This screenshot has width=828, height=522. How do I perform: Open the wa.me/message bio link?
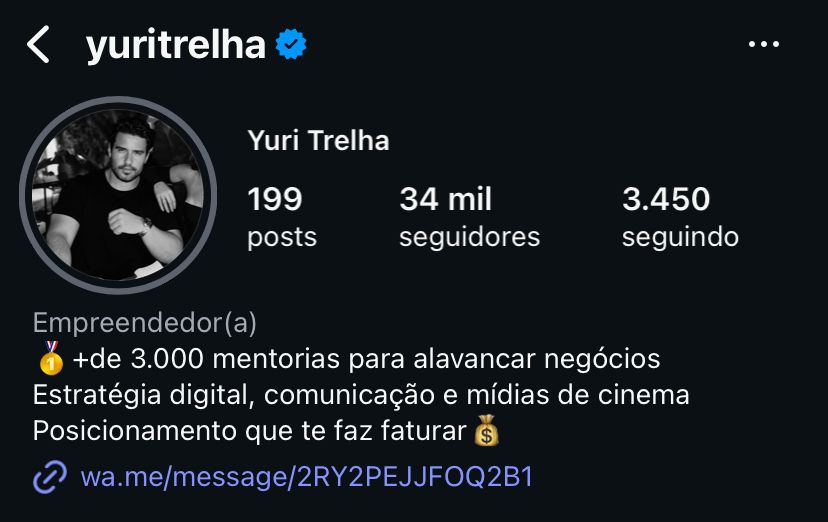[x=306, y=476]
